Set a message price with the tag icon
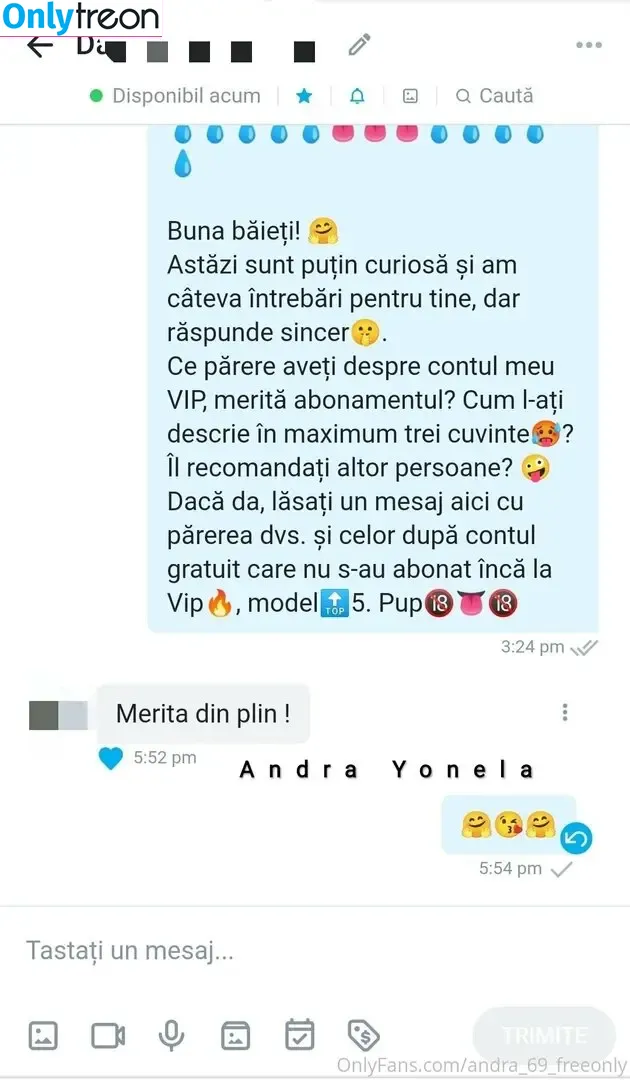The height and width of the screenshot is (1080, 630). pos(363,1035)
